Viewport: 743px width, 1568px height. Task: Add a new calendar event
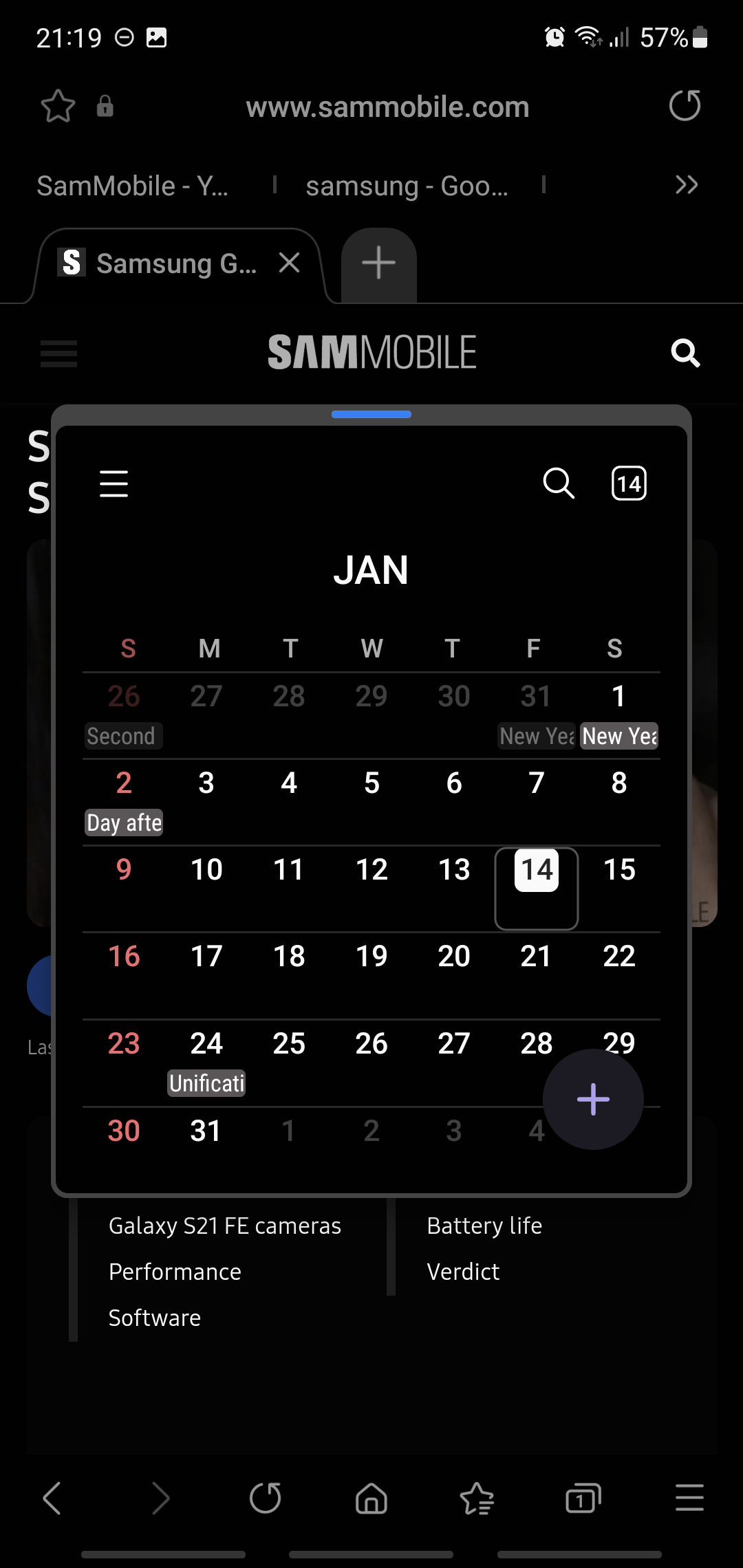click(593, 1099)
